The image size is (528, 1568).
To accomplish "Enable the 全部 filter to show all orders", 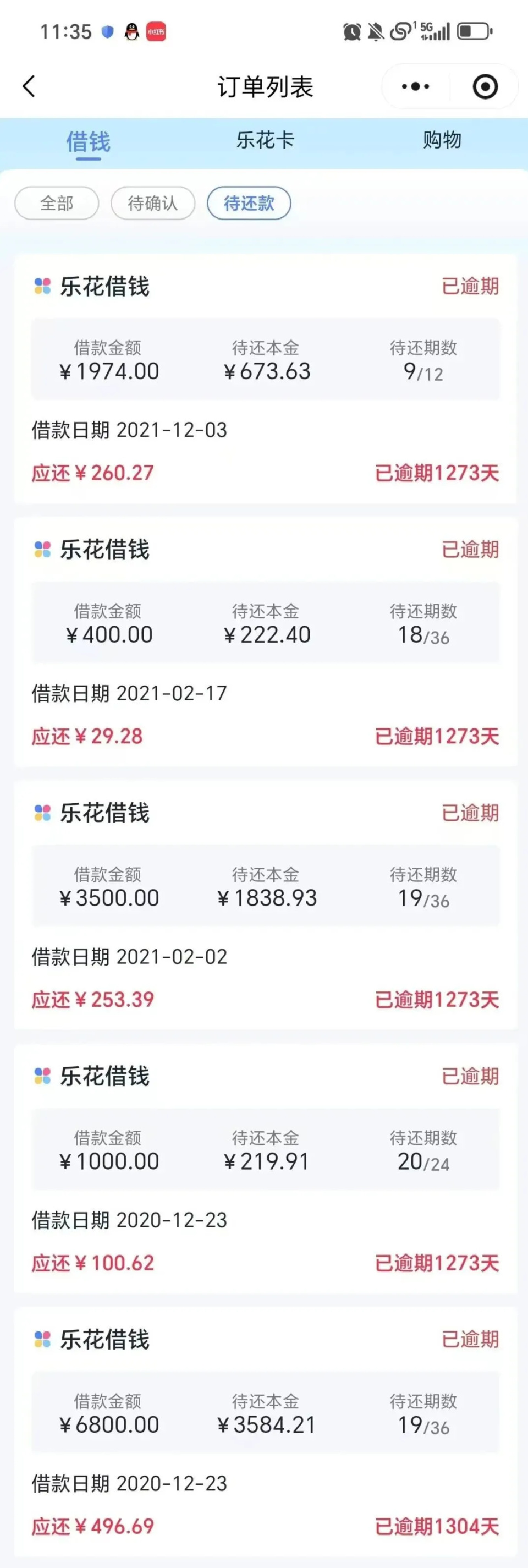I will click(x=56, y=202).
